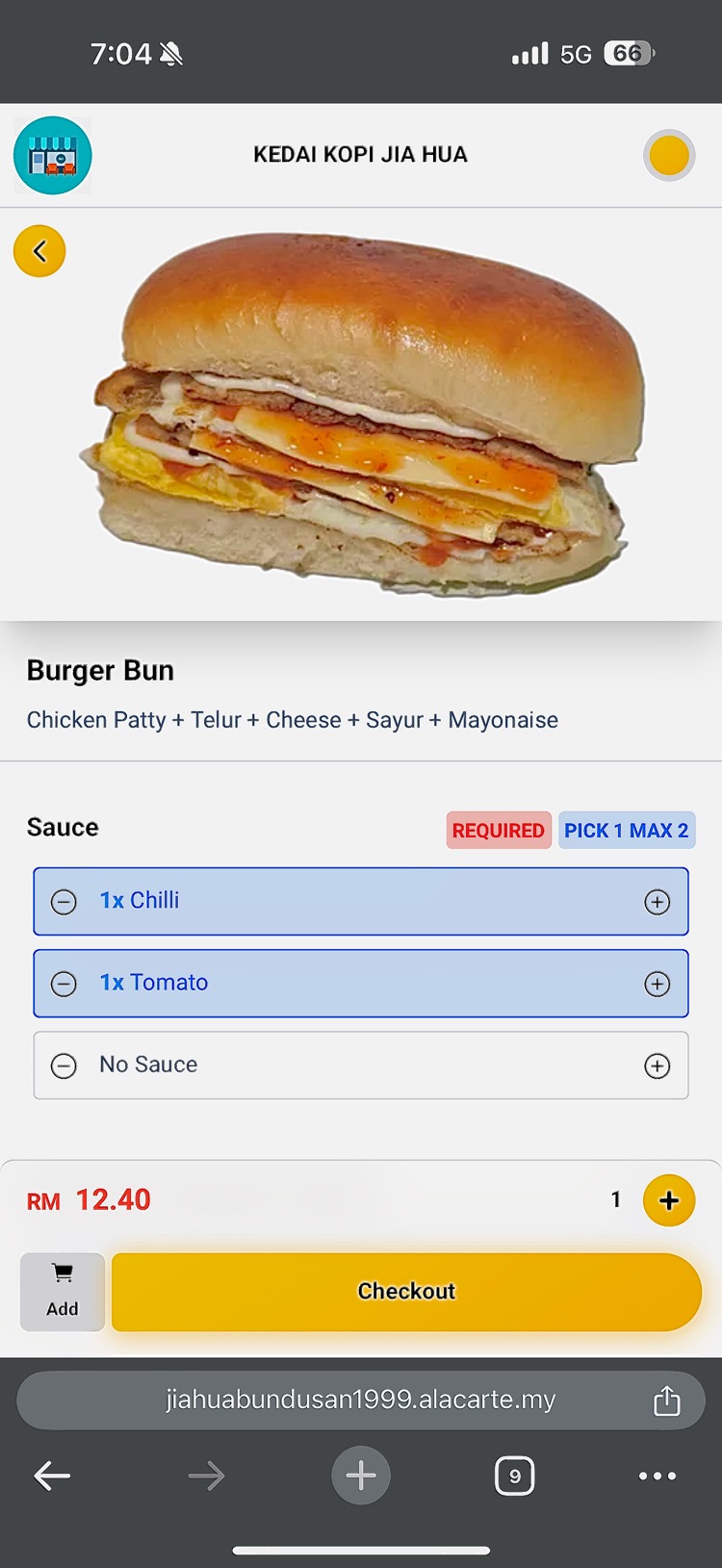Decrease Chilli sauce quantity
The height and width of the screenshot is (1568, 722).
click(x=64, y=902)
